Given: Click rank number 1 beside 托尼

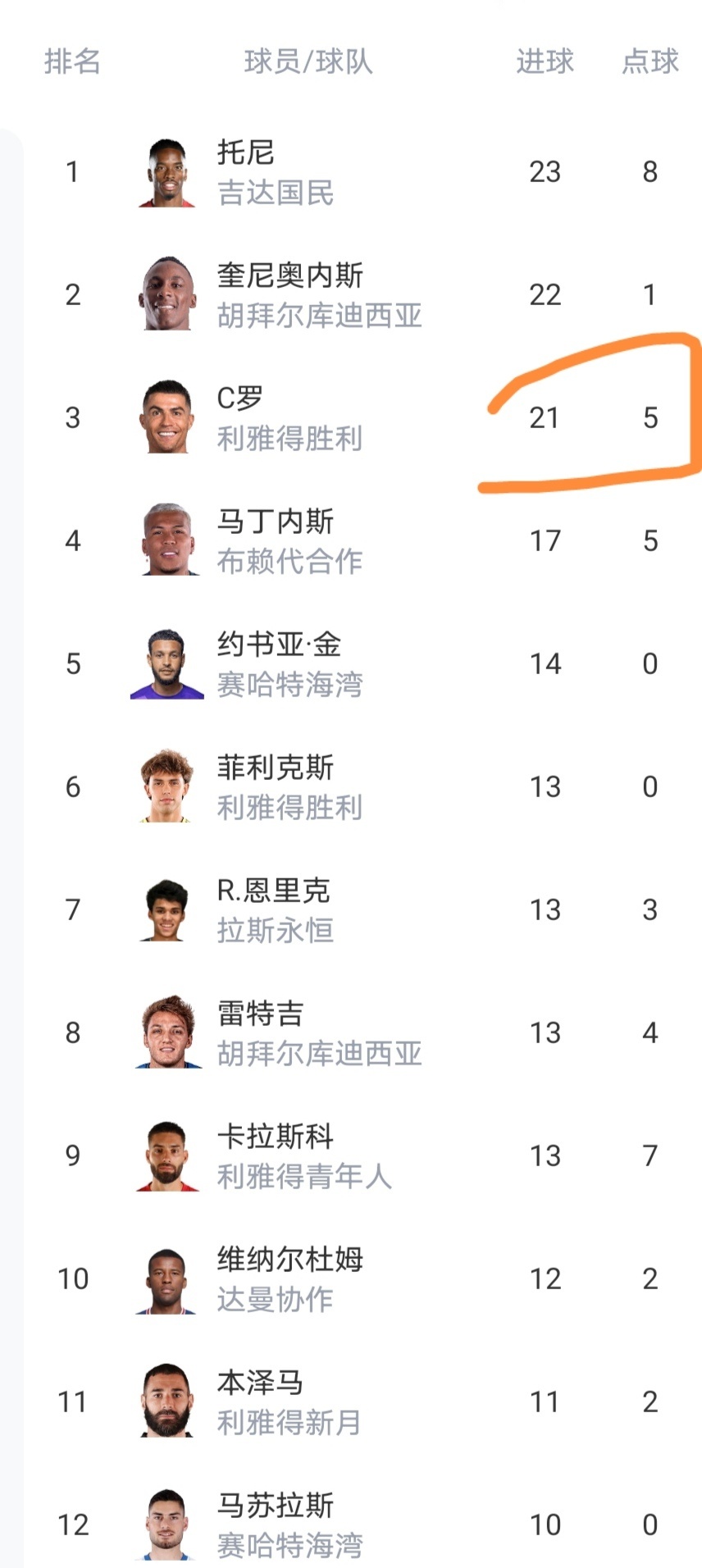Looking at the screenshot, I should pos(73,172).
